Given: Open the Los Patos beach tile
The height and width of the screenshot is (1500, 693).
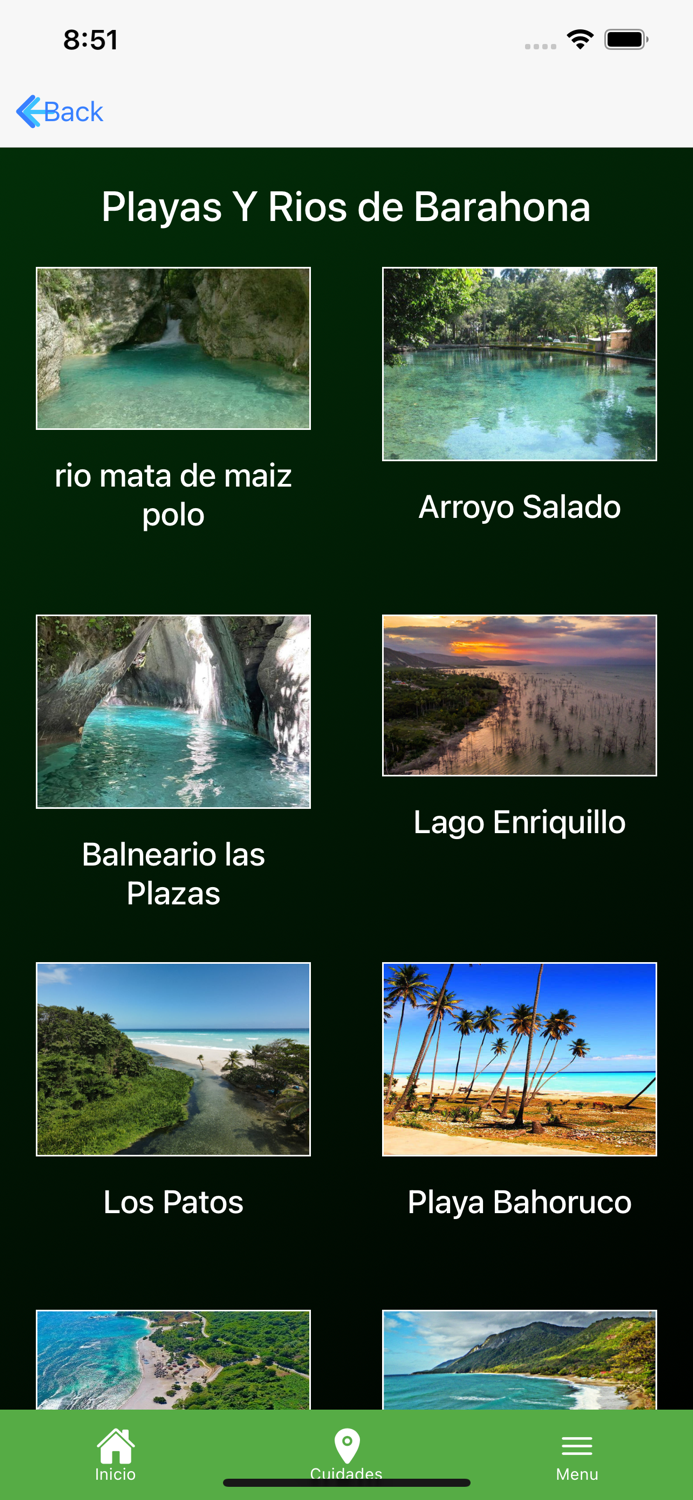Looking at the screenshot, I should (x=173, y=1059).
